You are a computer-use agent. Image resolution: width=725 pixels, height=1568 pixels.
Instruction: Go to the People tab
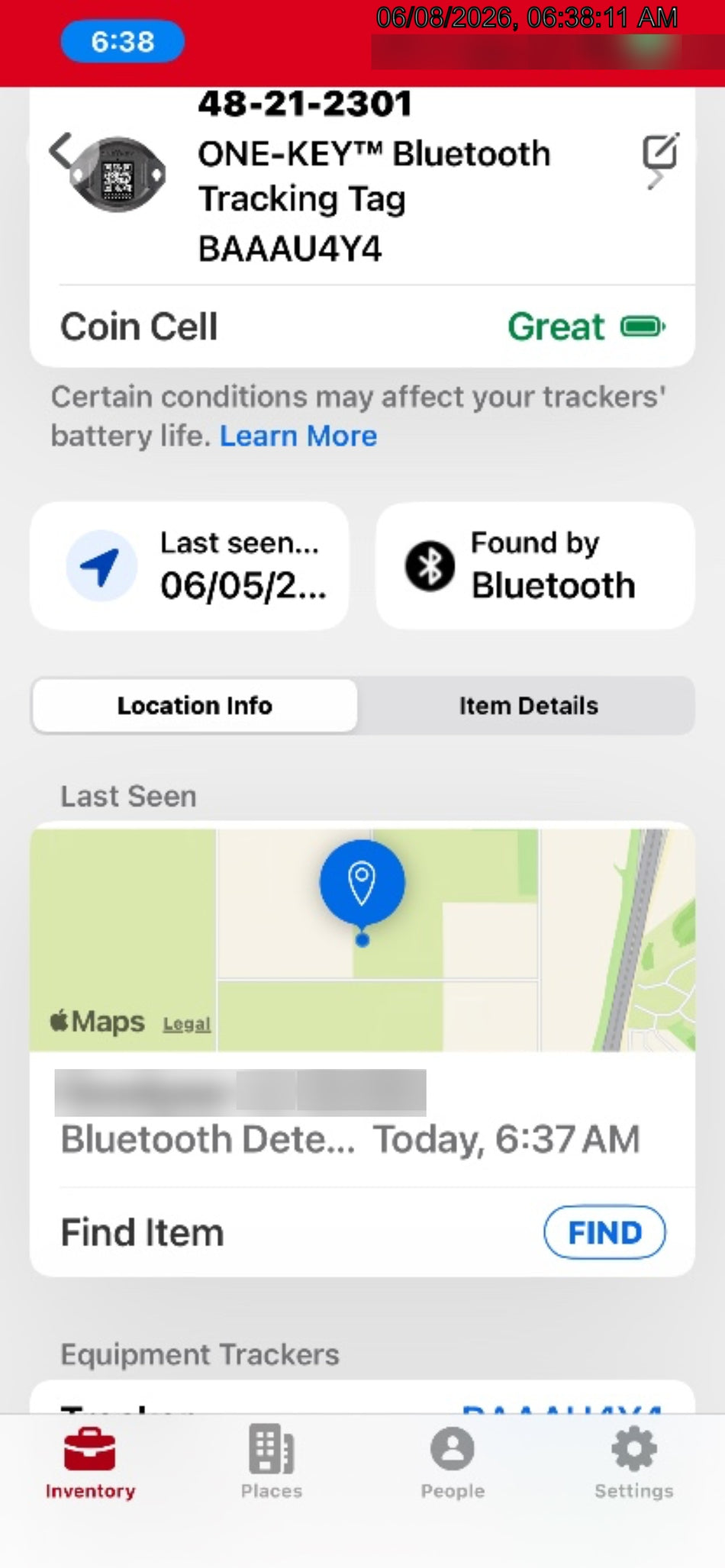click(453, 1463)
